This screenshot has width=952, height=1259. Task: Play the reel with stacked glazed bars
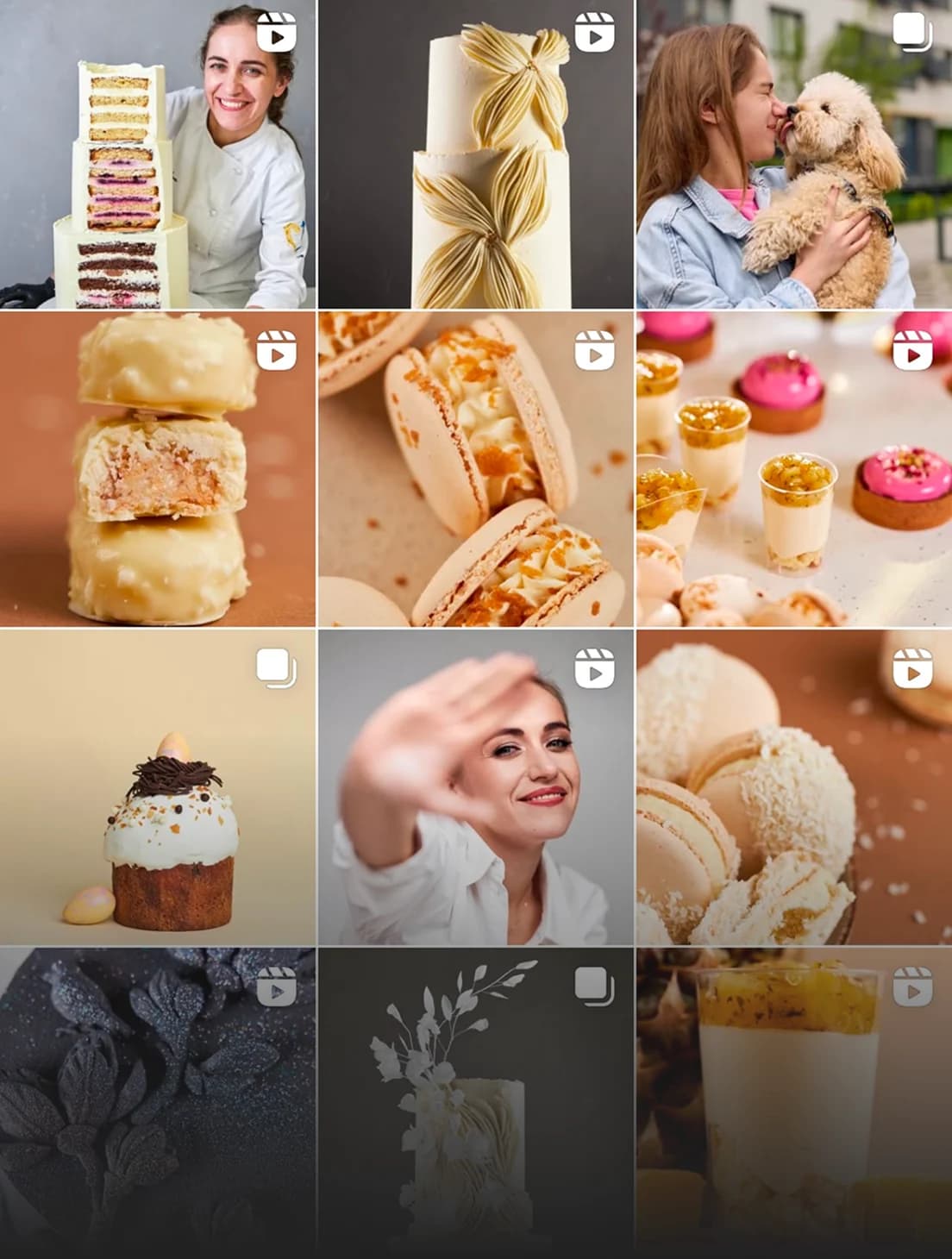[158, 470]
